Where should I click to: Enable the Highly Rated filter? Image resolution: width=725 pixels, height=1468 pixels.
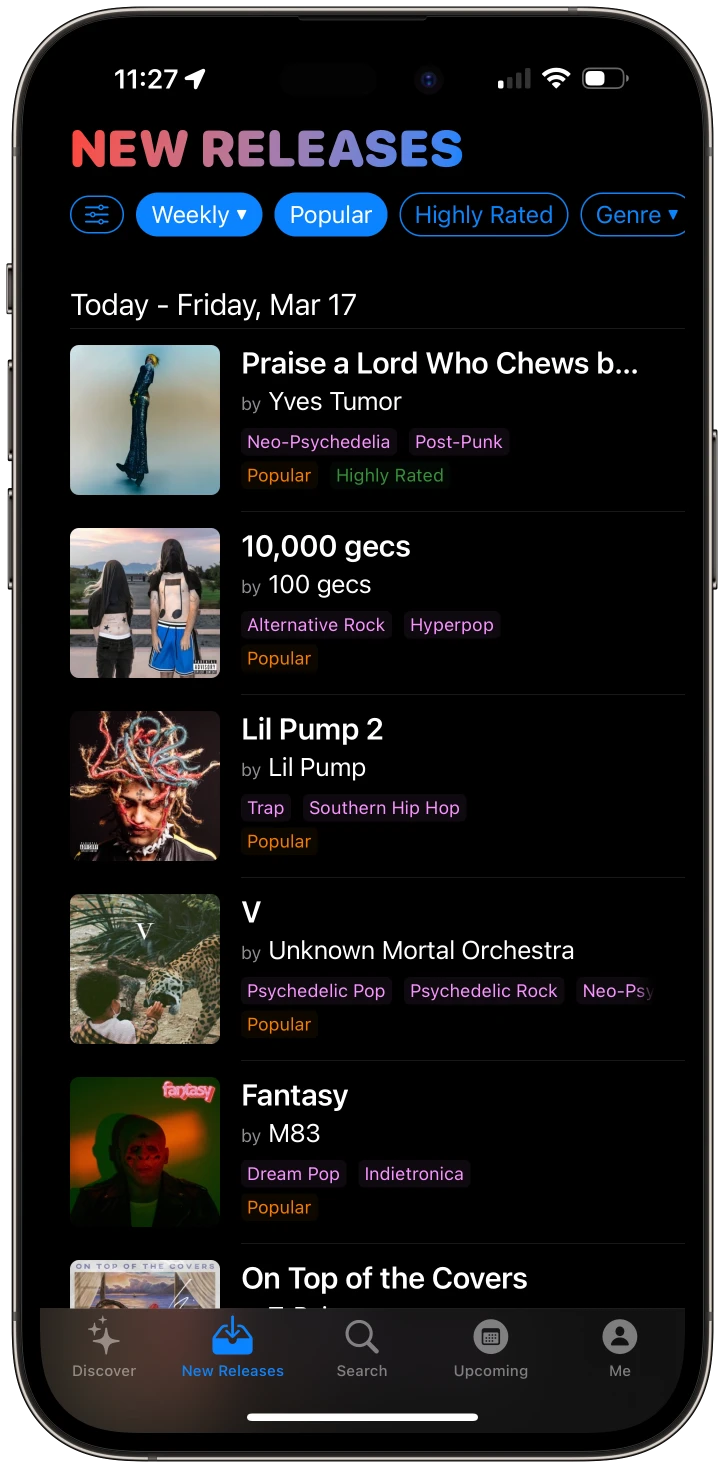click(x=483, y=215)
